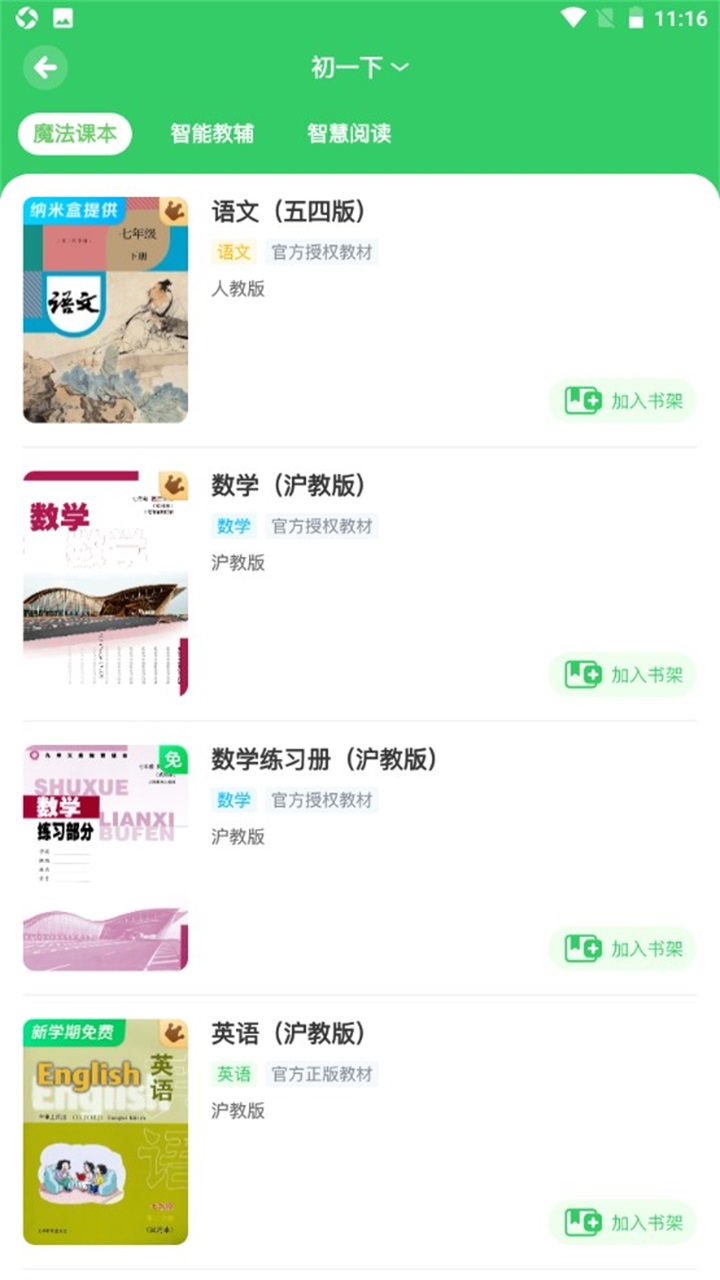Expand the 初一下 grade dropdown
The width and height of the screenshot is (720, 1280).
point(360,68)
